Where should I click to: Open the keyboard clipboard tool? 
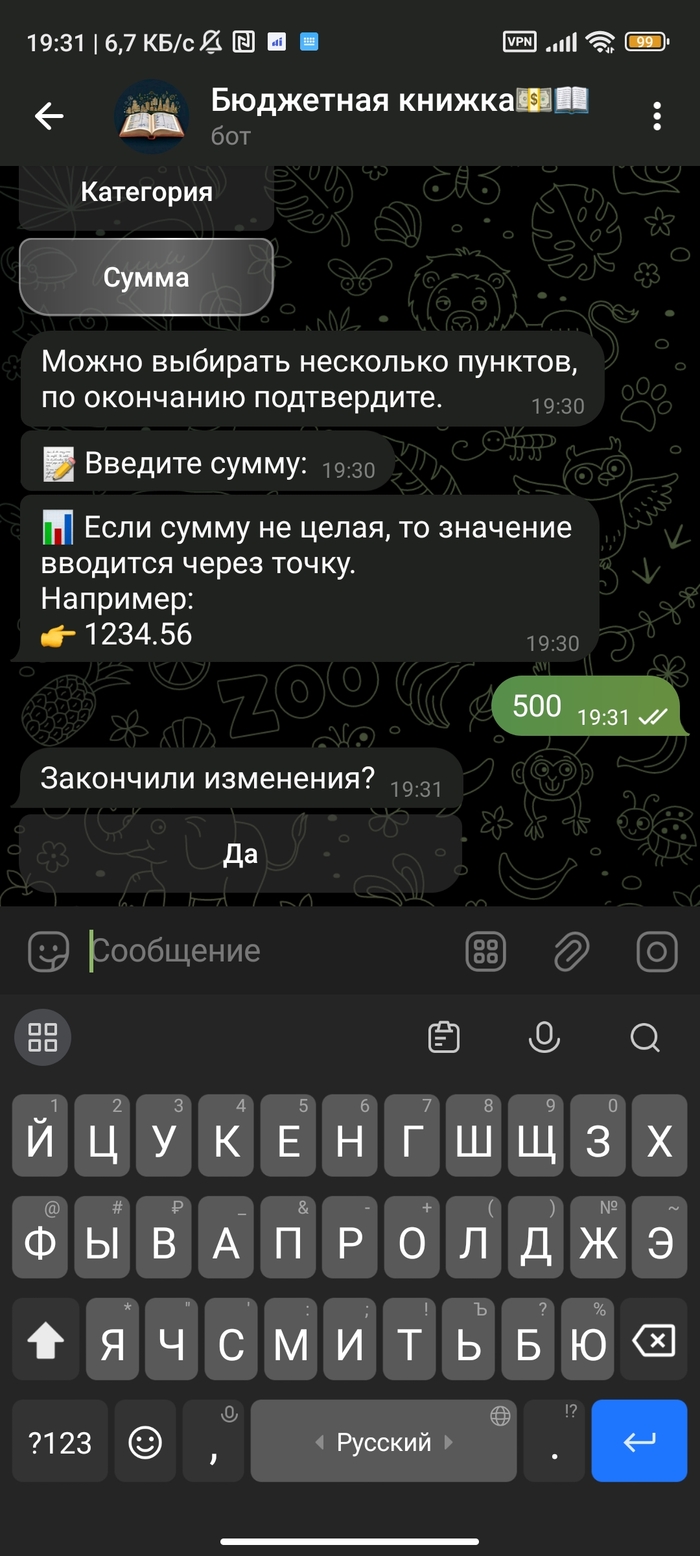[x=444, y=1037]
